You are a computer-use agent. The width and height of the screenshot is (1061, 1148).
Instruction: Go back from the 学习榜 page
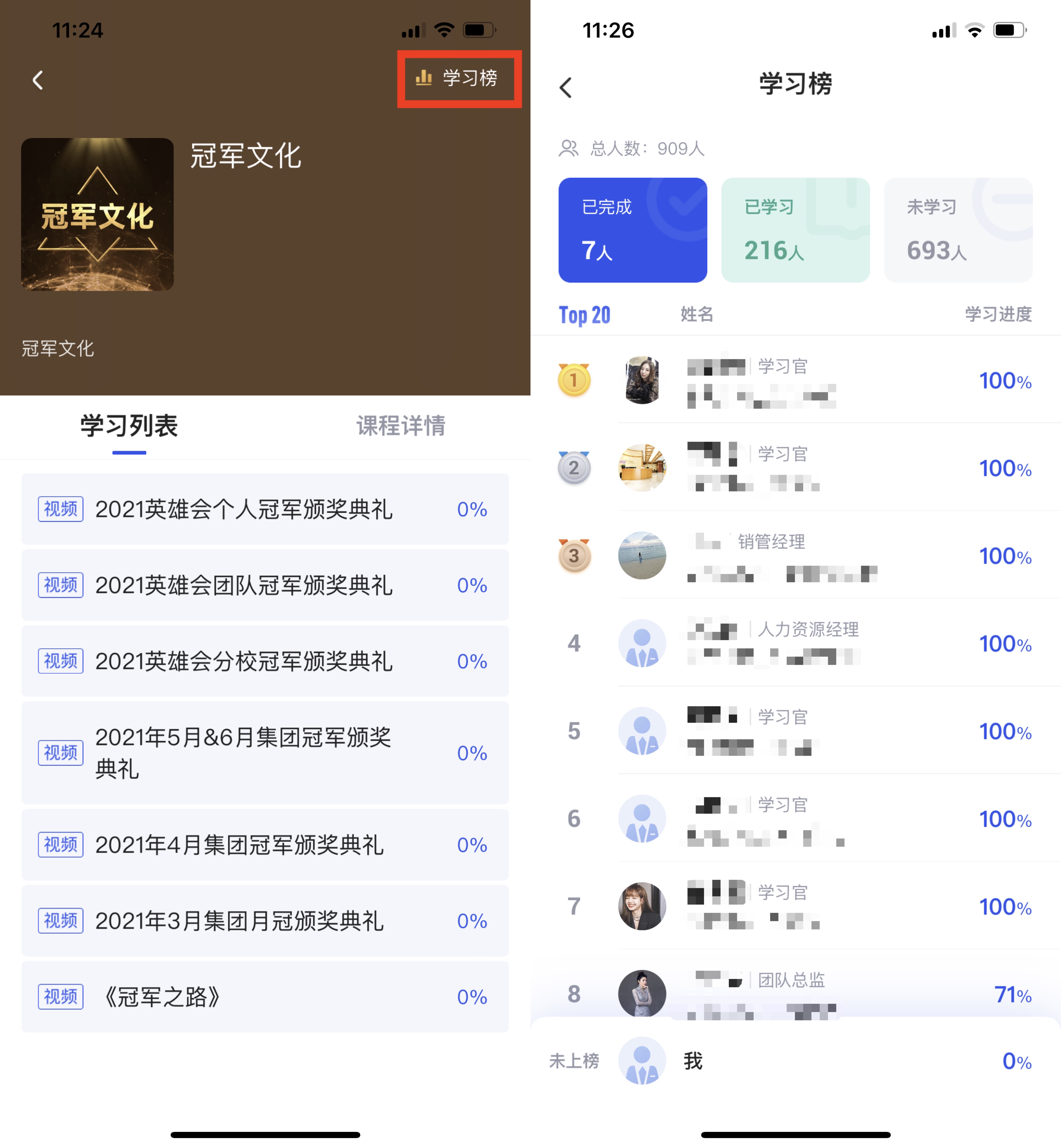(566, 87)
